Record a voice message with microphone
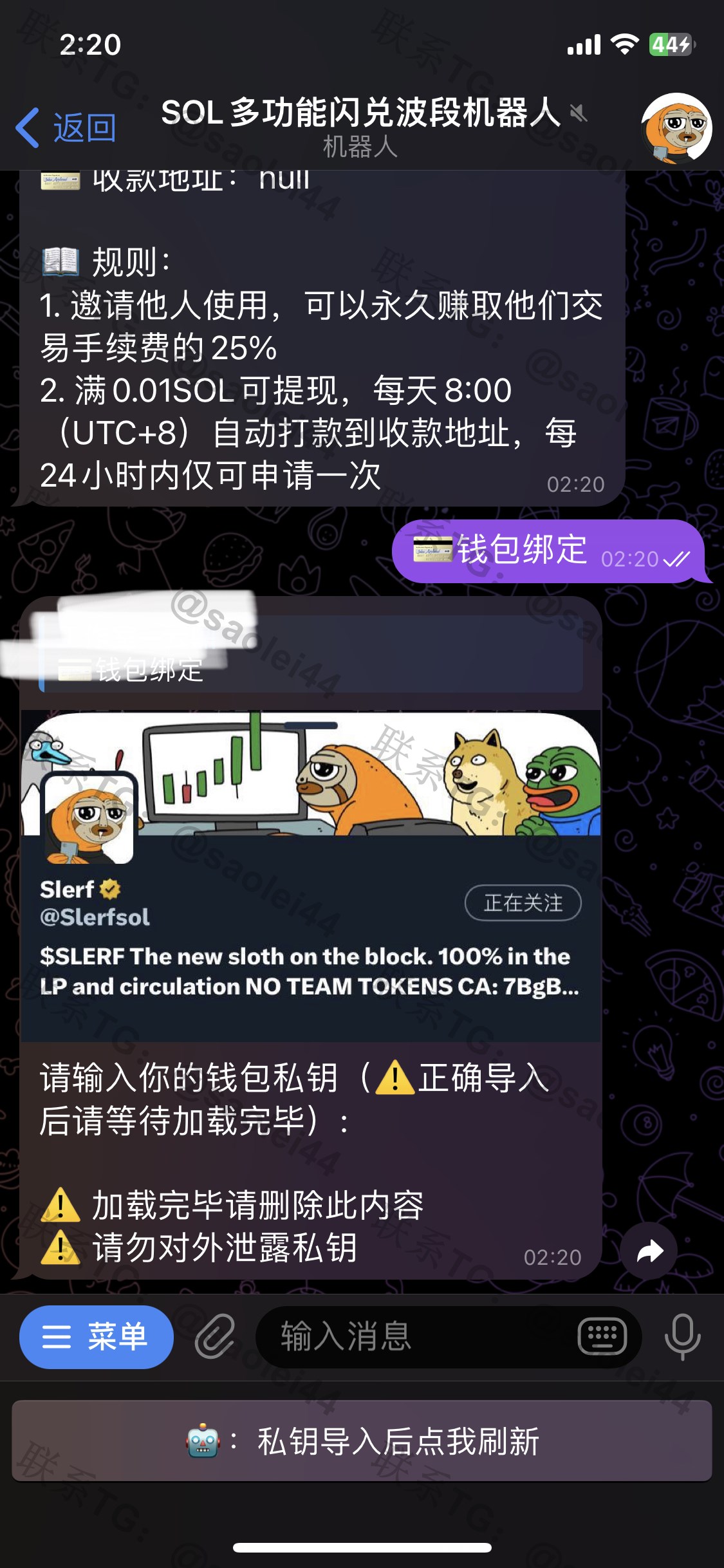 tap(682, 1337)
